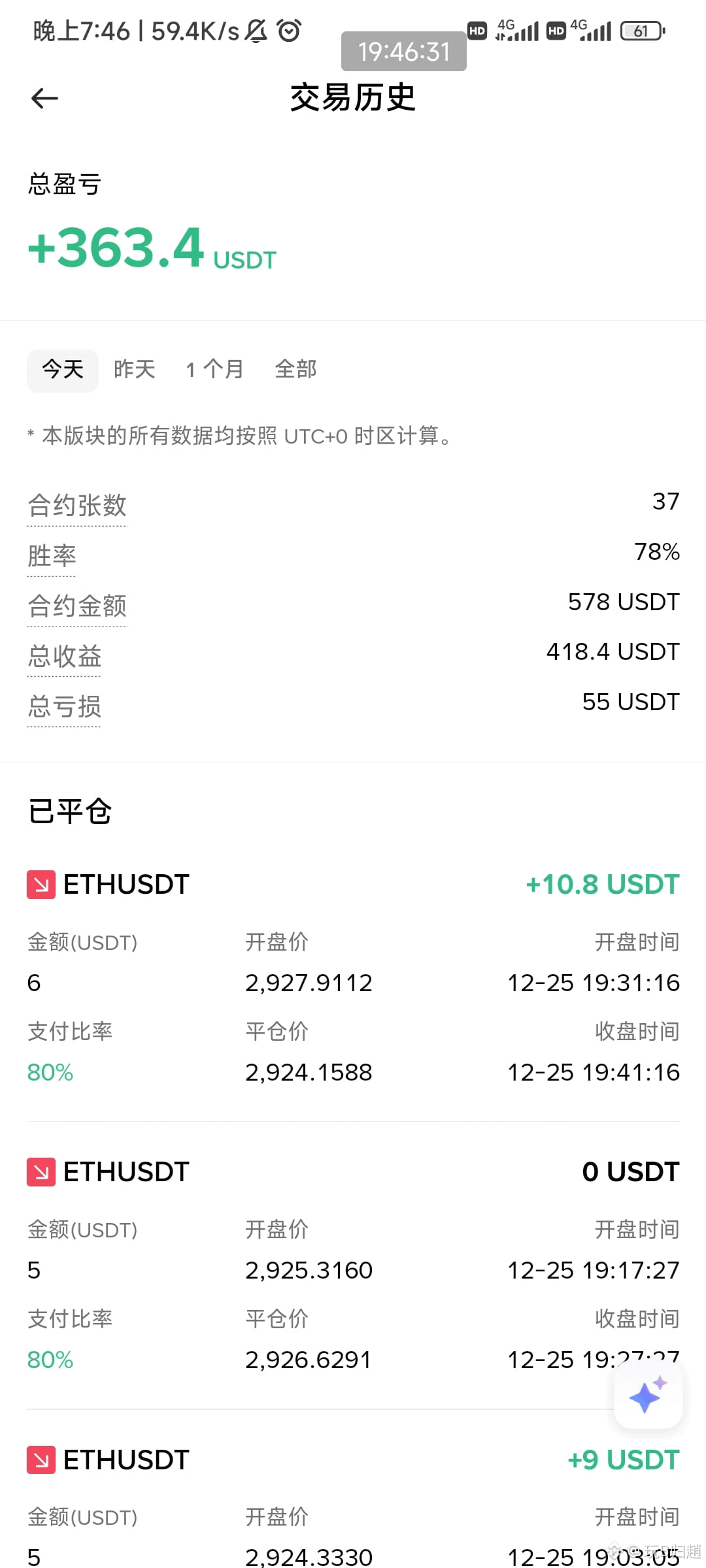
Task: Select the 今天 time filter
Action: [x=63, y=370]
